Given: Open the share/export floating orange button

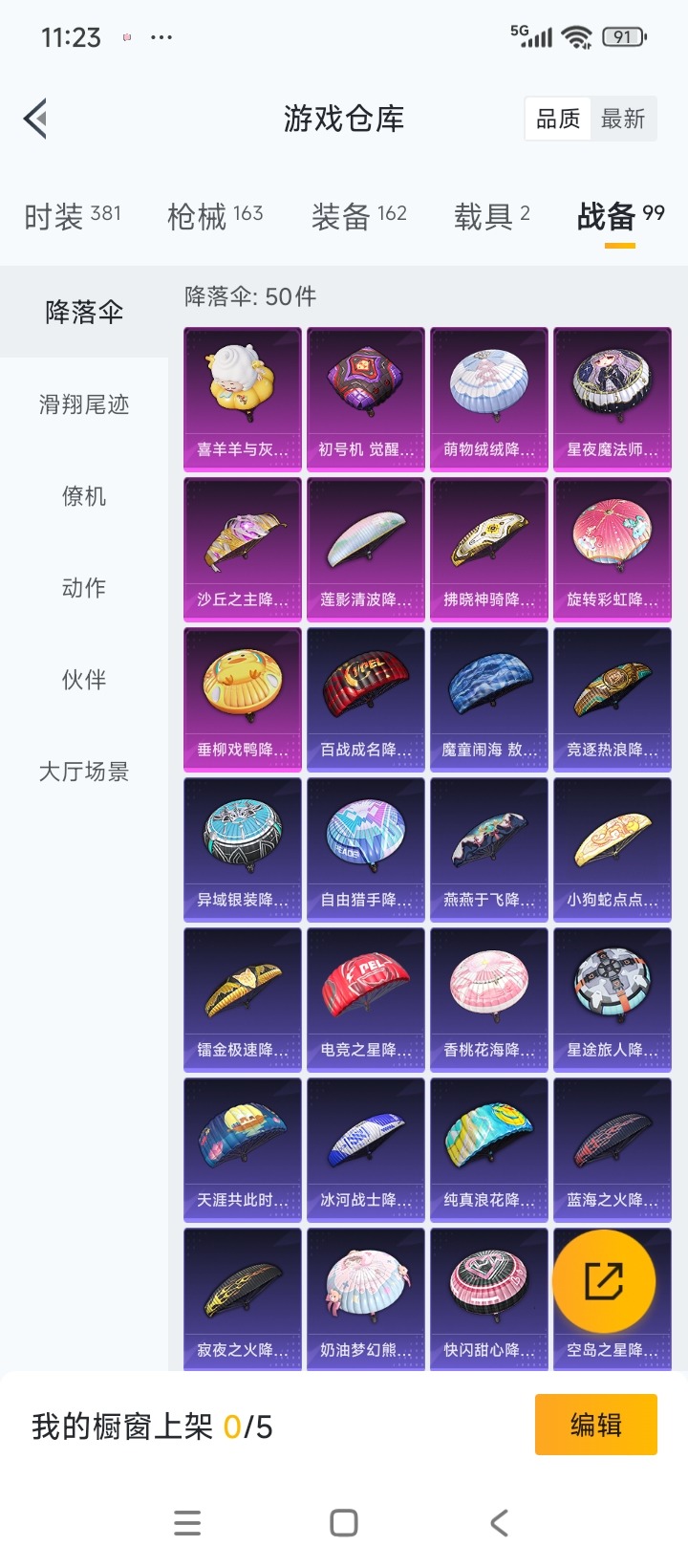Looking at the screenshot, I should [609, 1281].
